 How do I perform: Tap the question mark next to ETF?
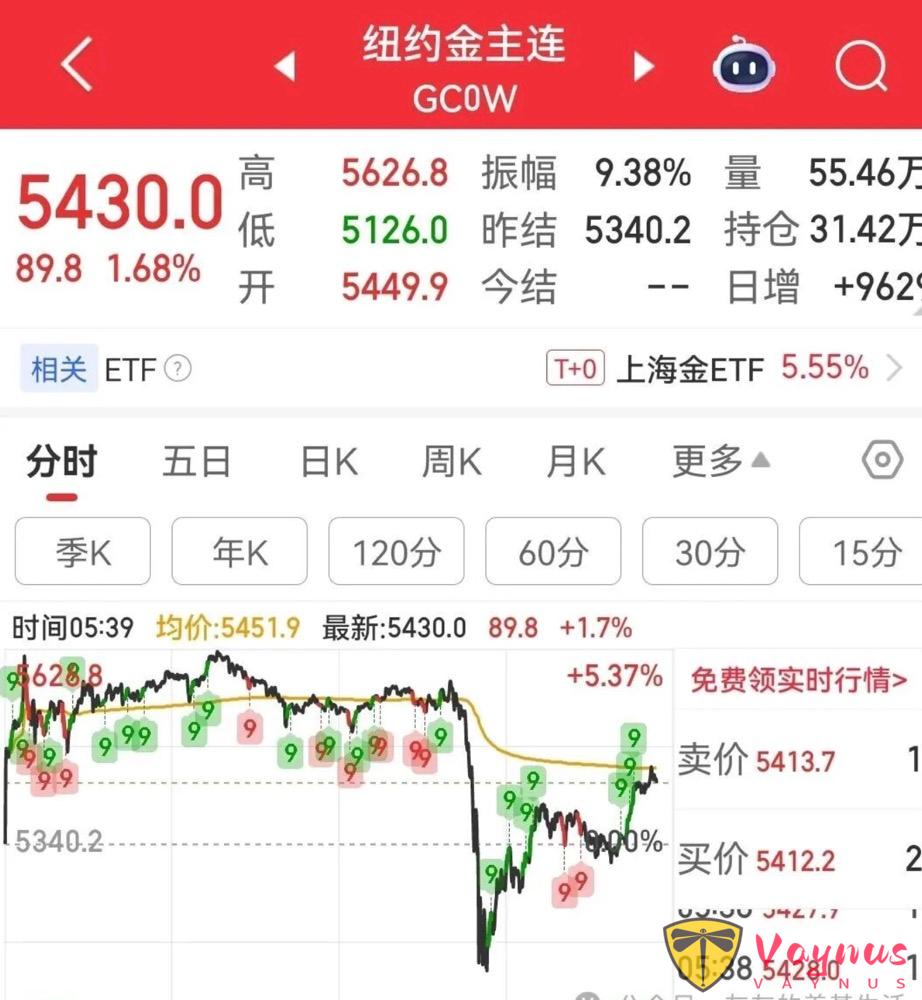pyautogui.click(x=176, y=370)
